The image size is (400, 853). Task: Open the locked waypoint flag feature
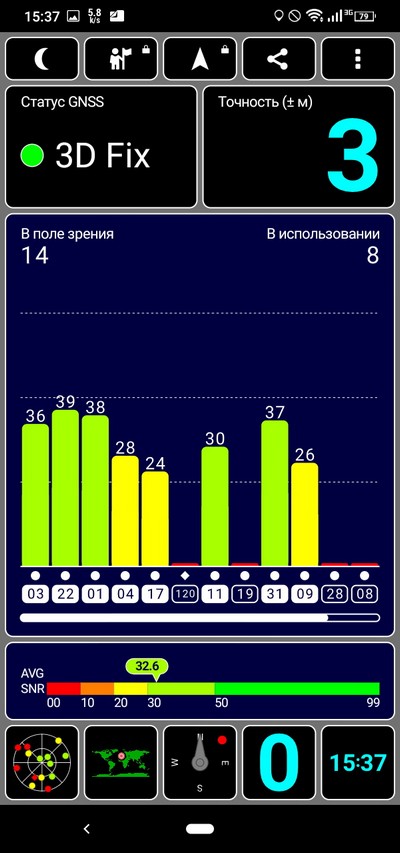pyautogui.click(x=121, y=59)
